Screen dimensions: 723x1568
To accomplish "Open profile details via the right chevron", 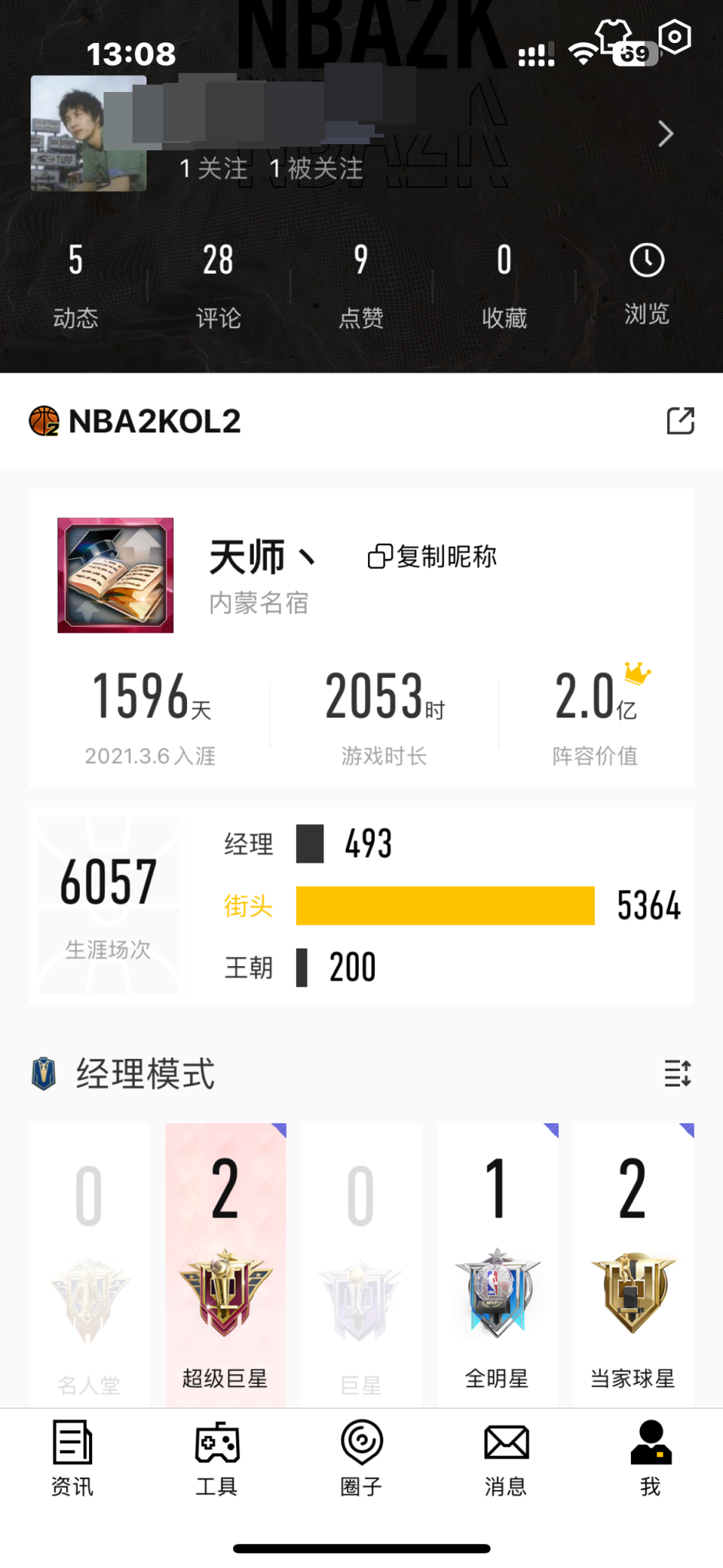I will pos(665,134).
